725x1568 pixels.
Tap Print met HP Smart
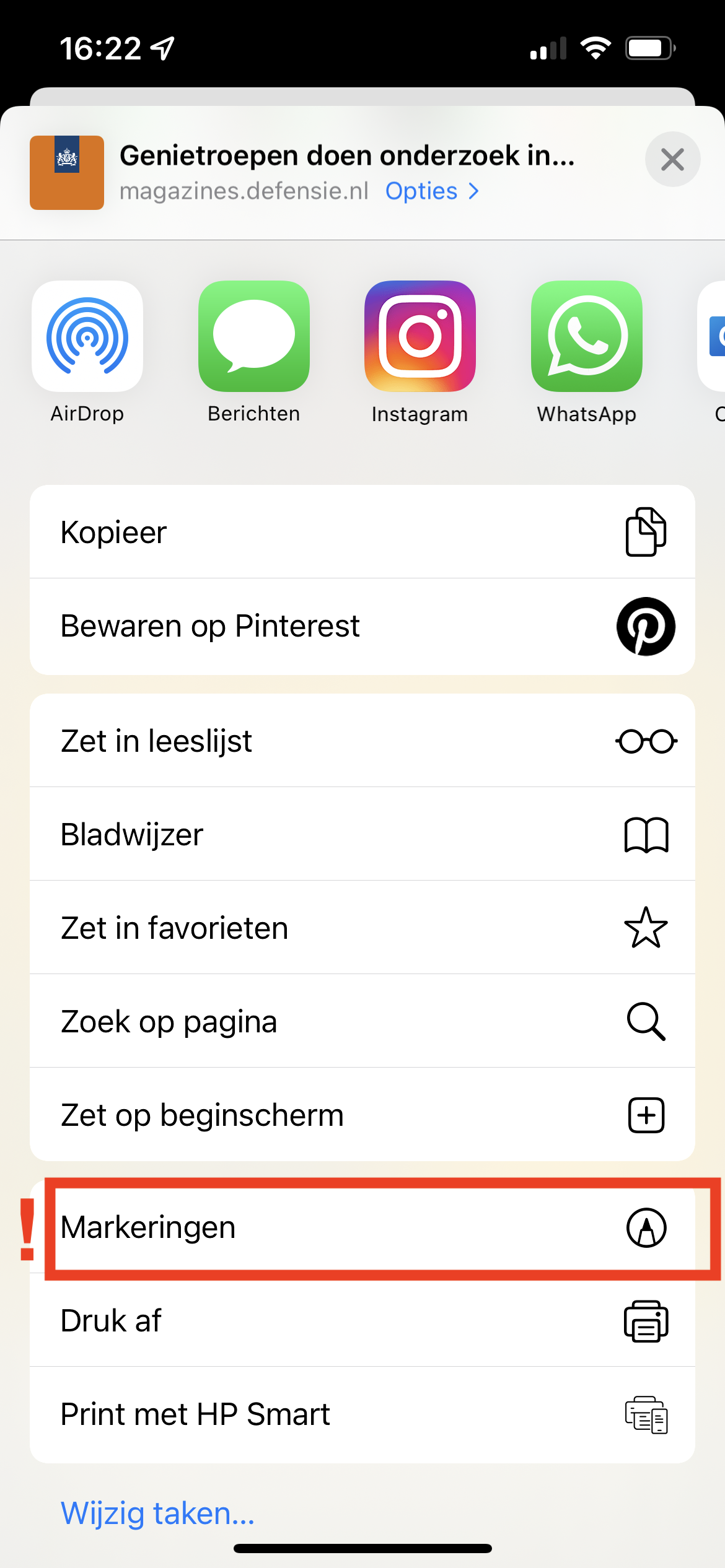[x=362, y=1414]
